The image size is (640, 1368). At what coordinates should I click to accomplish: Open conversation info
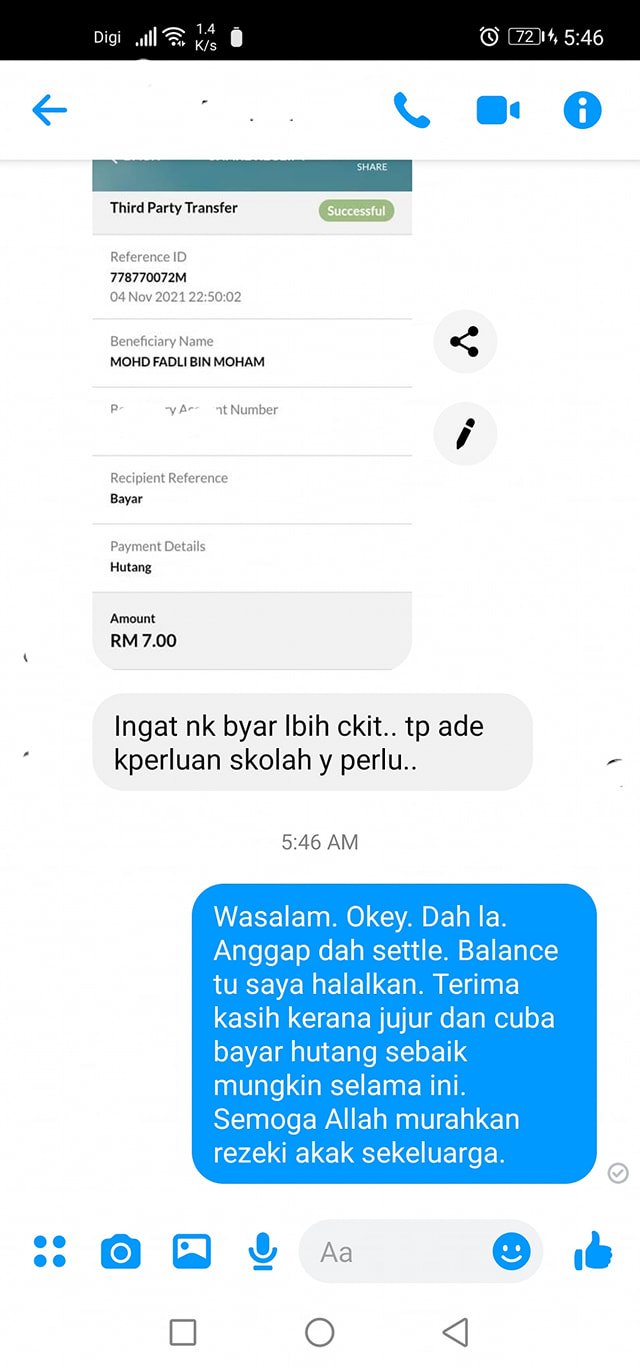583,110
